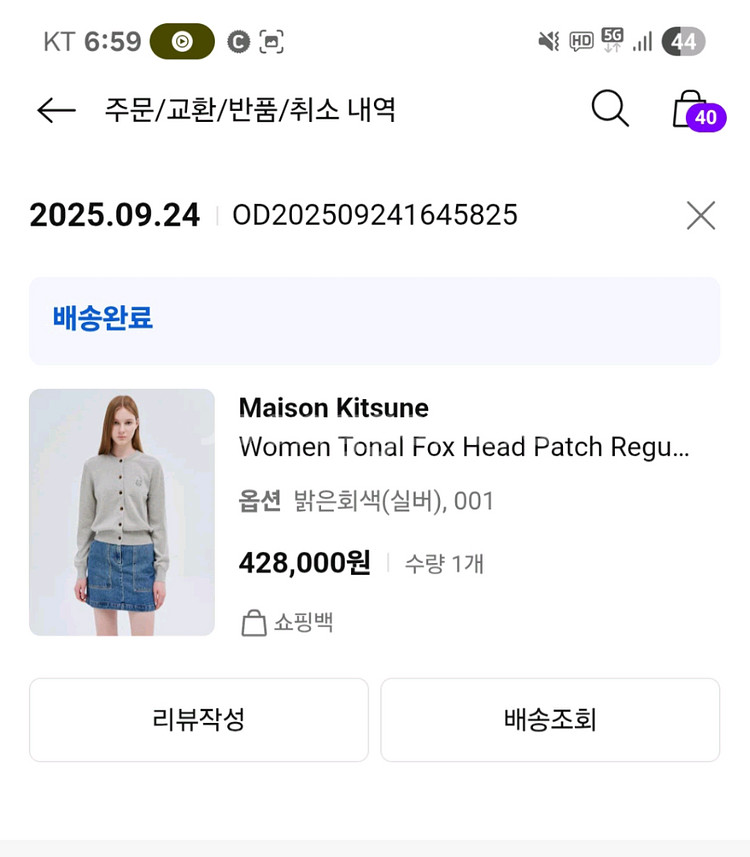
Task: Open the 주문/교환/반품/취소 내역 title
Action: [247, 110]
